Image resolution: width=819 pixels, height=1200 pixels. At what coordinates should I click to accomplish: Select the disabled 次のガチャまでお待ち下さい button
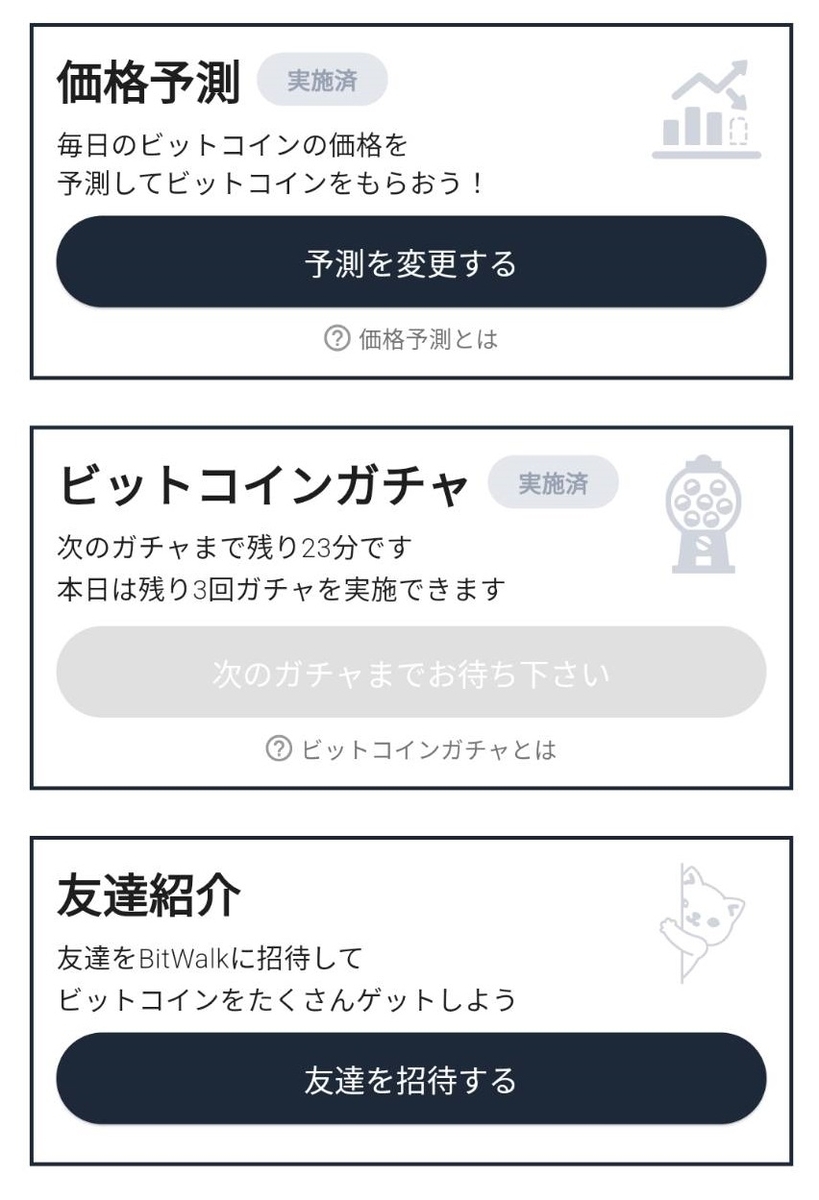pos(409,672)
